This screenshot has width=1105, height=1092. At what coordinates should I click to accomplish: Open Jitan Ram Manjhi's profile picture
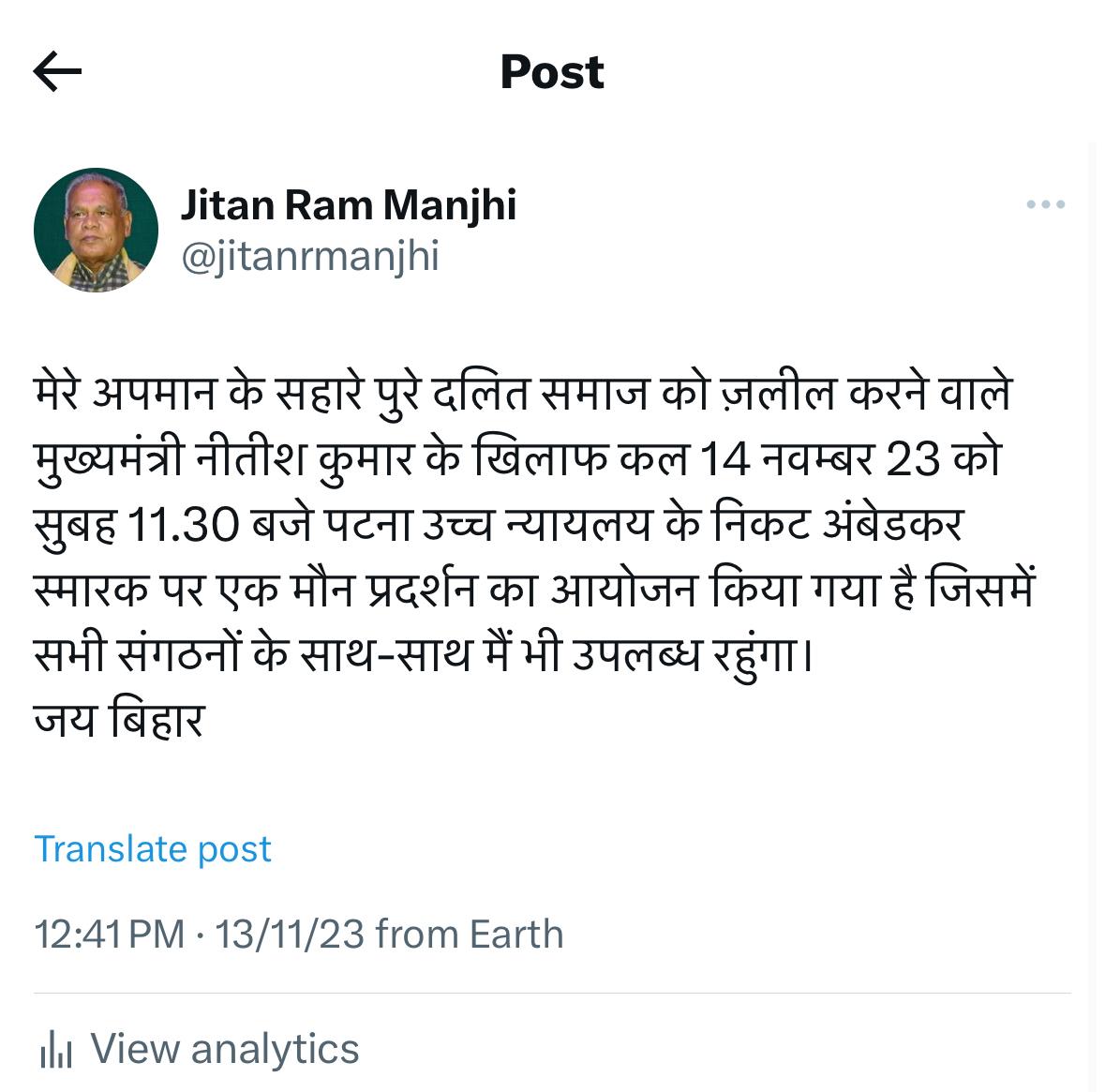(x=96, y=231)
